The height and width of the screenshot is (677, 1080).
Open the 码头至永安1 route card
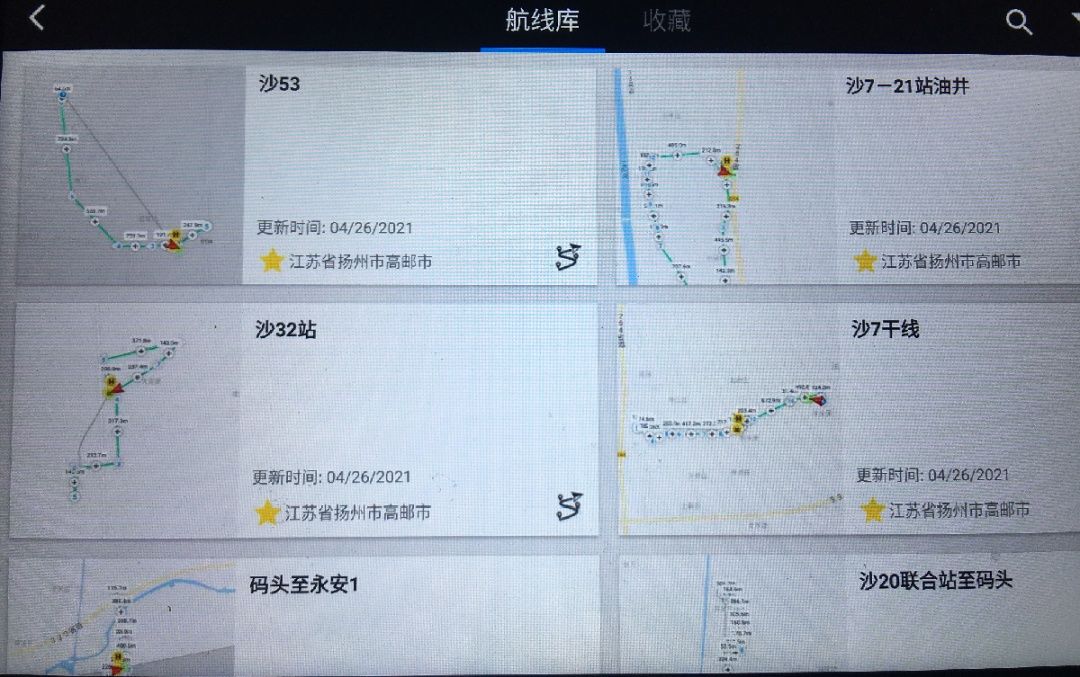pos(420,620)
